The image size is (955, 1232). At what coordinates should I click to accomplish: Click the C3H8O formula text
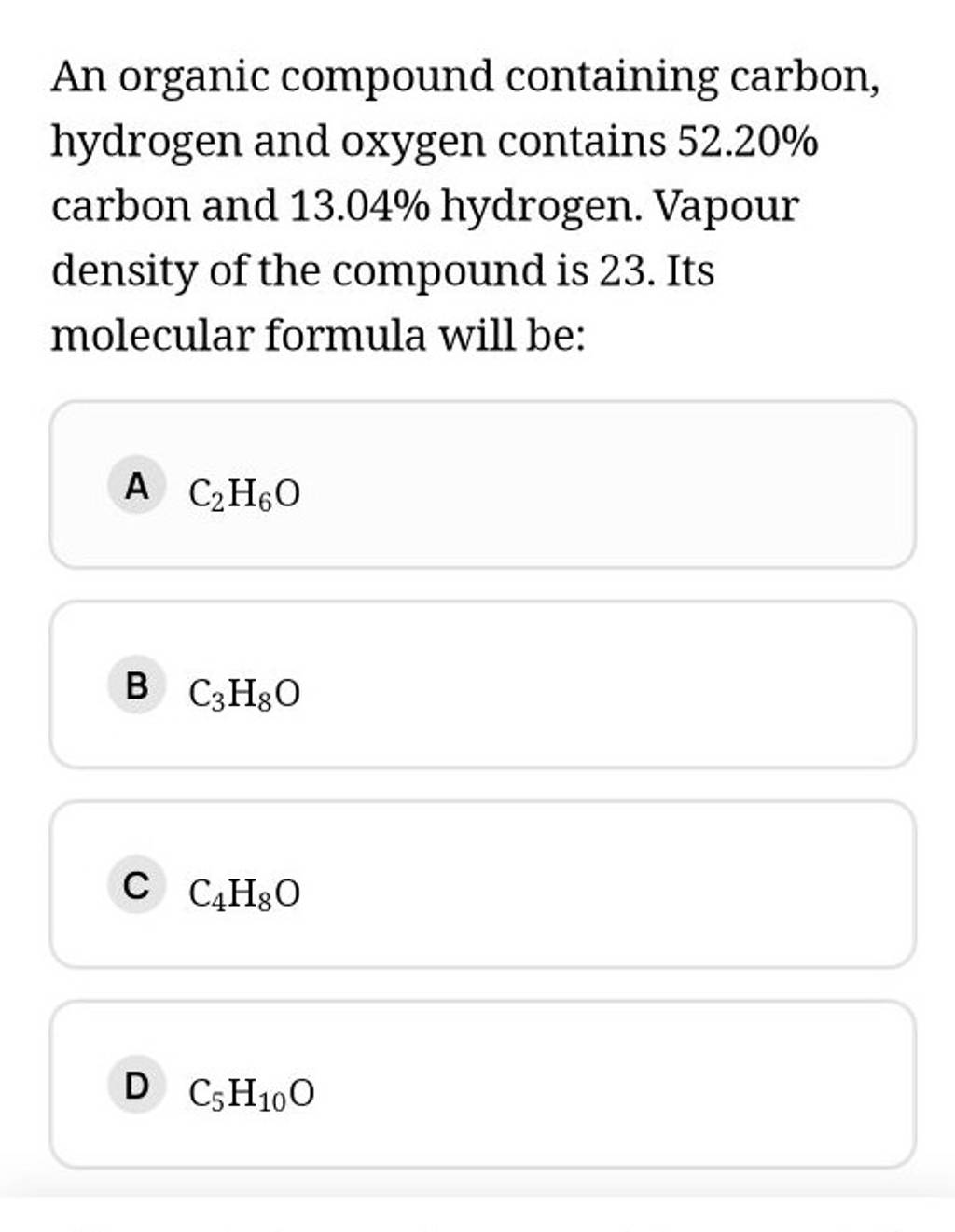(x=247, y=692)
